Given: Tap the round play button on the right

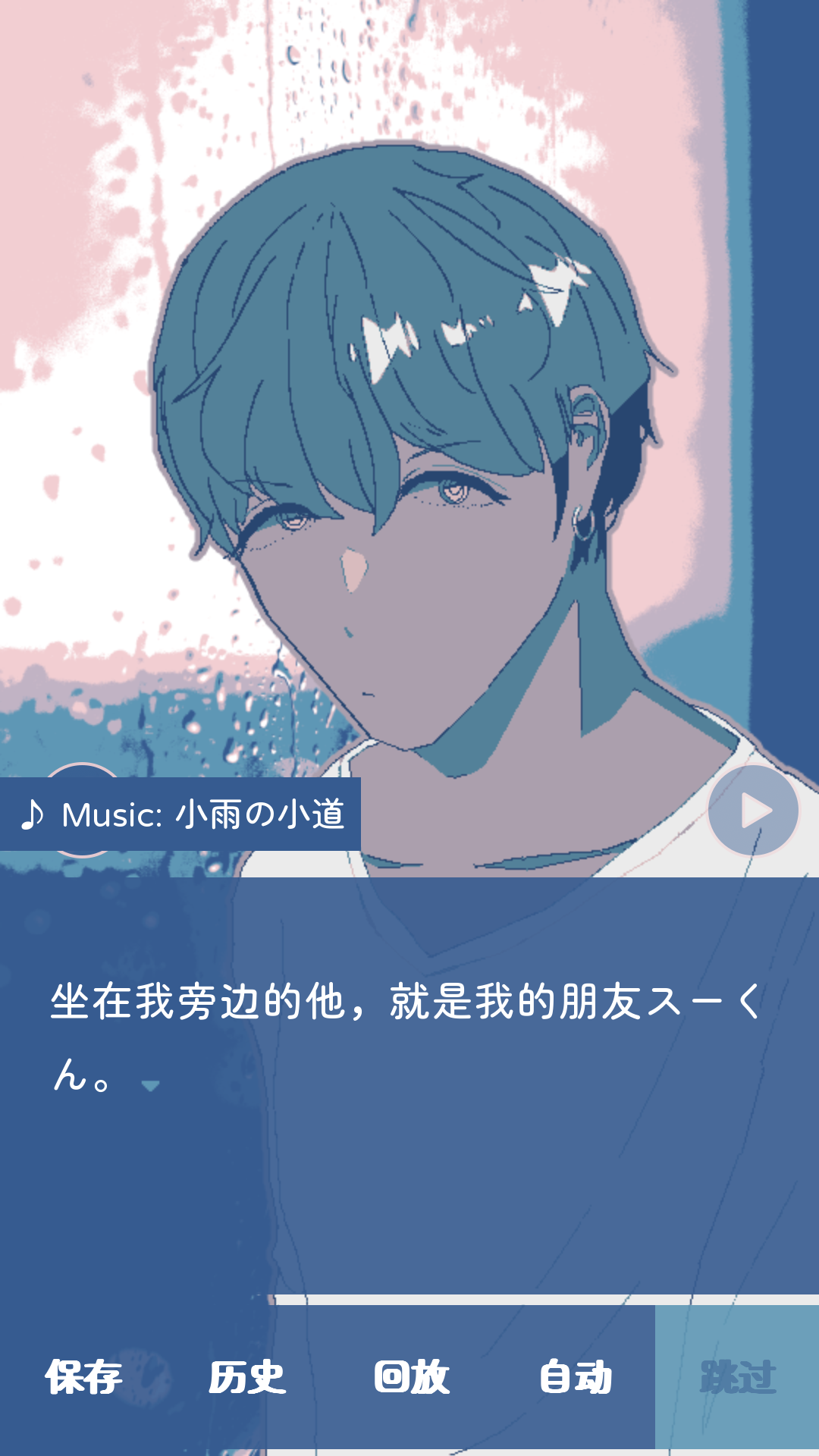Looking at the screenshot, I should click(x=753, y=811).
